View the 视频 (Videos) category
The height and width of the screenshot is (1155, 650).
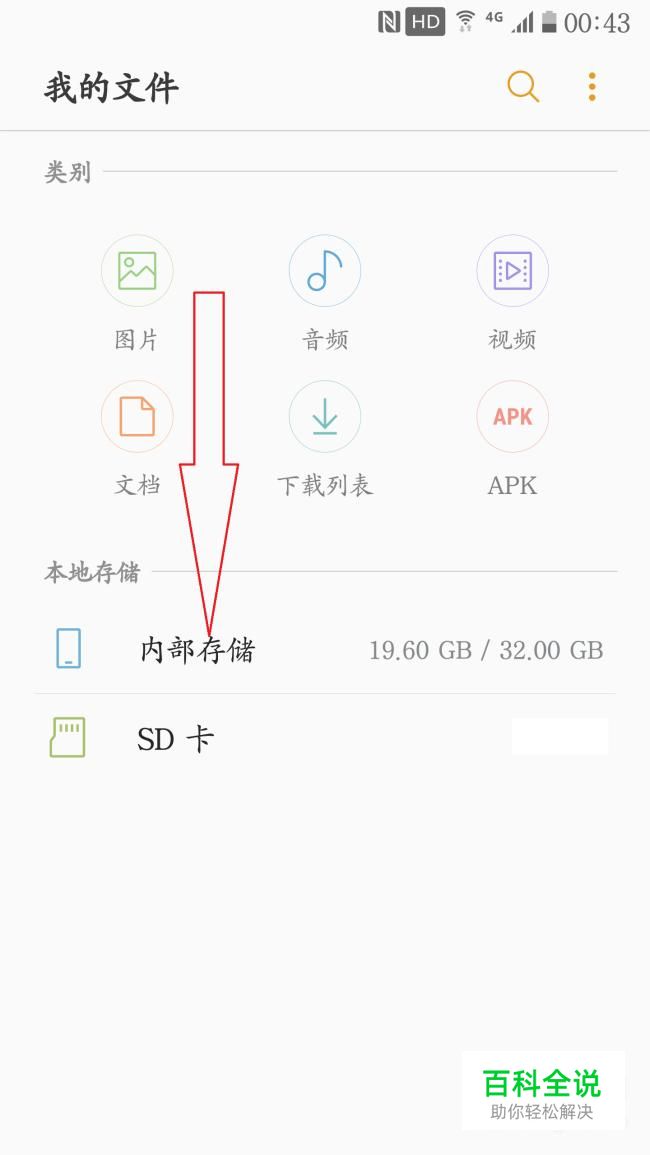point(512,271)
